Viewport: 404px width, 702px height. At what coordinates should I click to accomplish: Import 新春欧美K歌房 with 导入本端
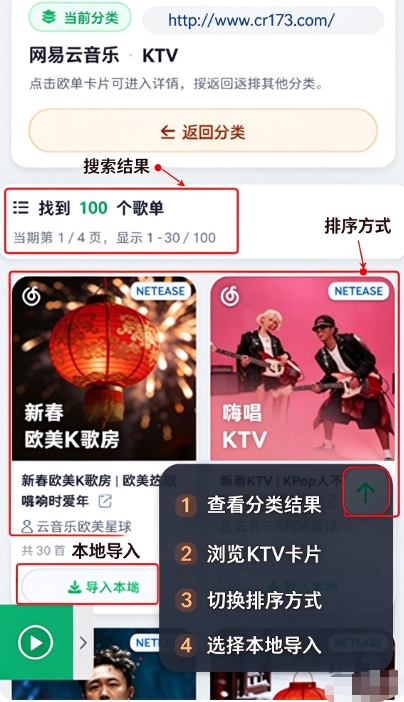pos(88,586)
